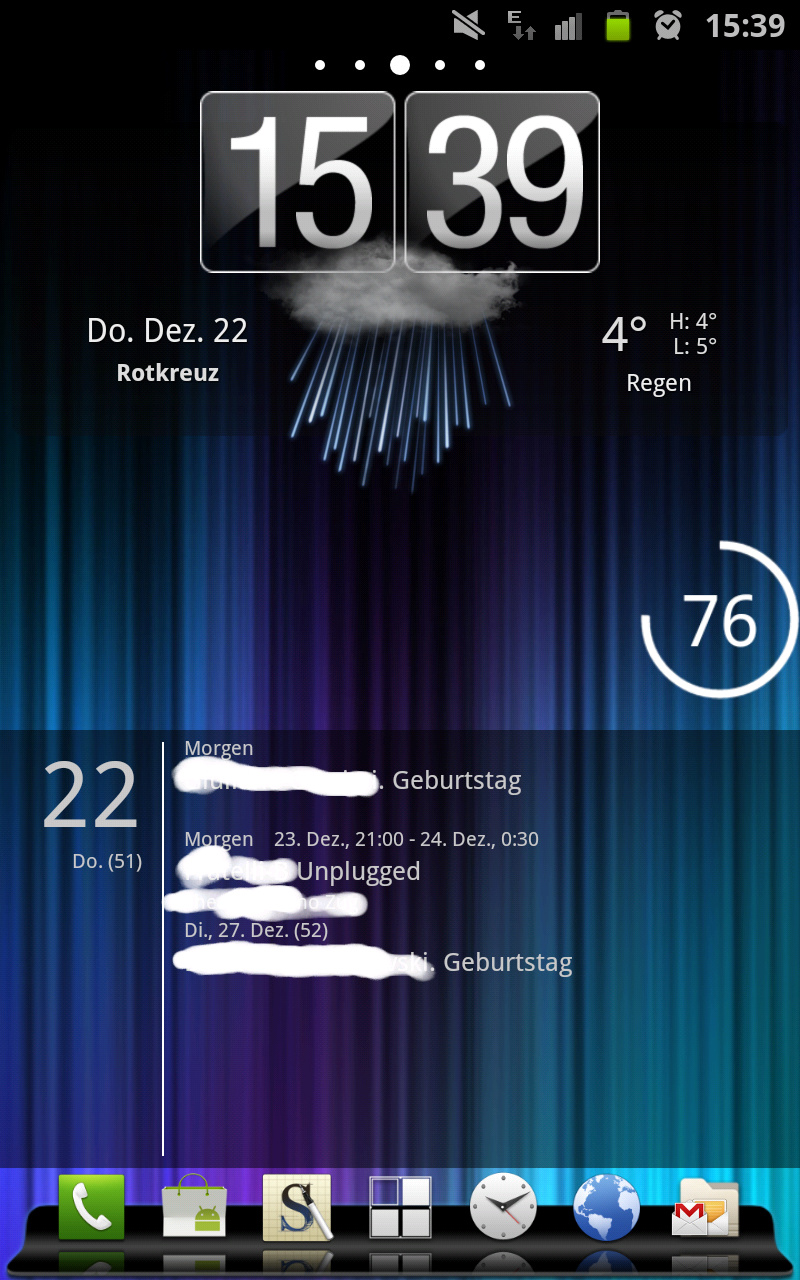Viewport: 800px width, 1280px height.
Task: Open the Gmail messages folder
Action: (x=708, y=1207)
